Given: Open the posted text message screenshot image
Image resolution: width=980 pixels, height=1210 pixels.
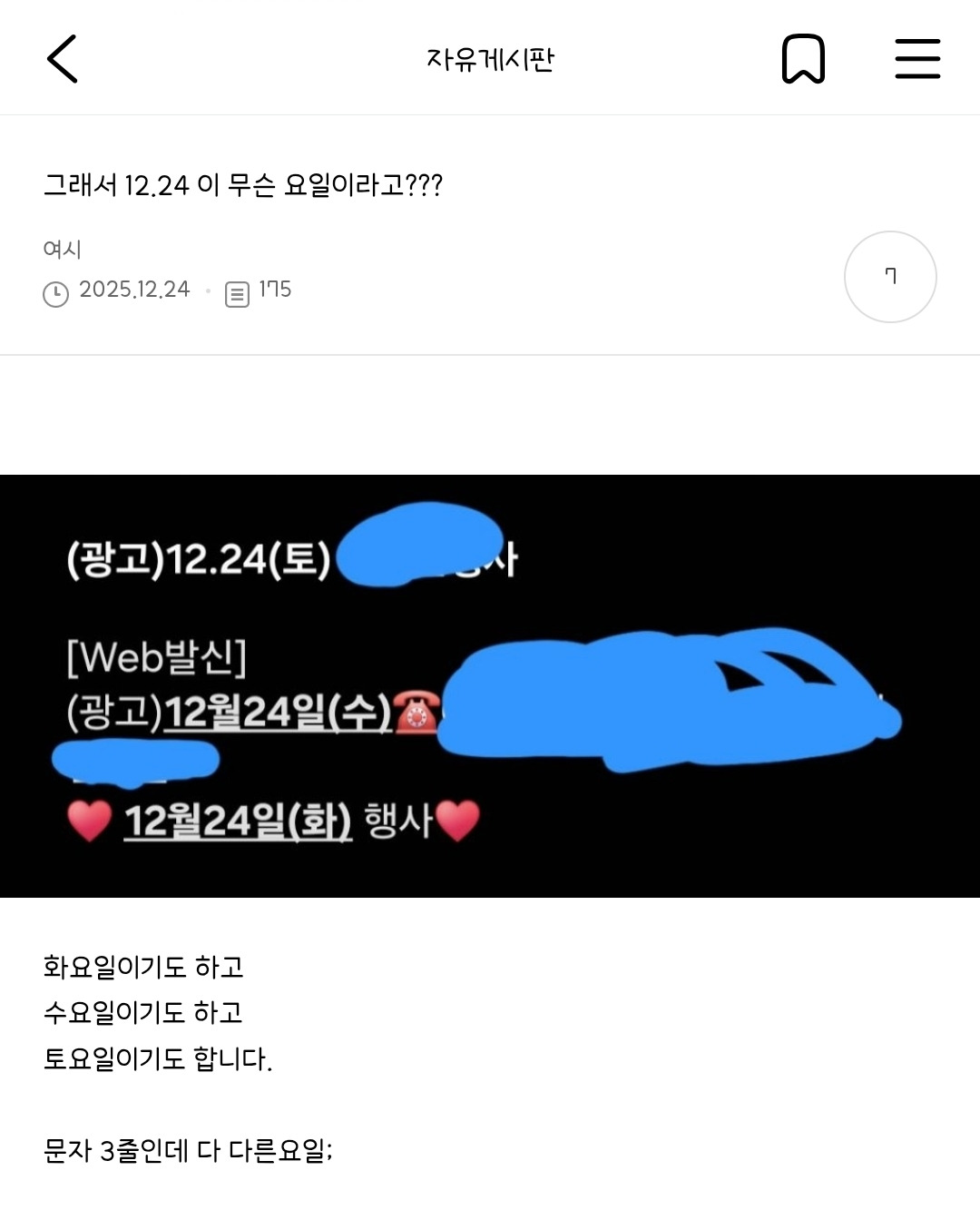Looking at the screenshot, I should point(490,685).
